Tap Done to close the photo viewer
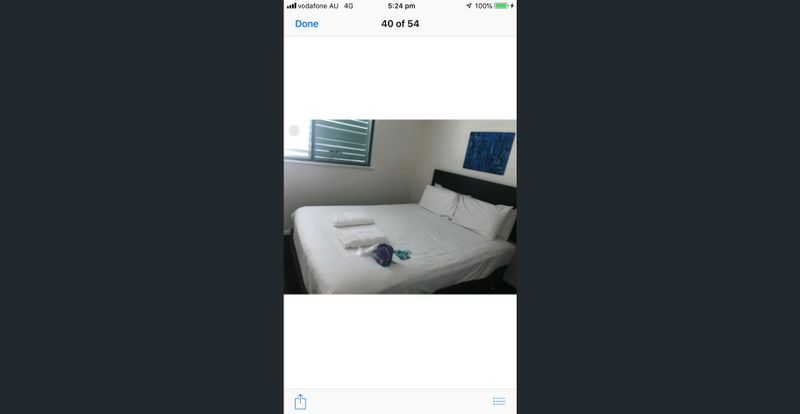 pos(307,24)
